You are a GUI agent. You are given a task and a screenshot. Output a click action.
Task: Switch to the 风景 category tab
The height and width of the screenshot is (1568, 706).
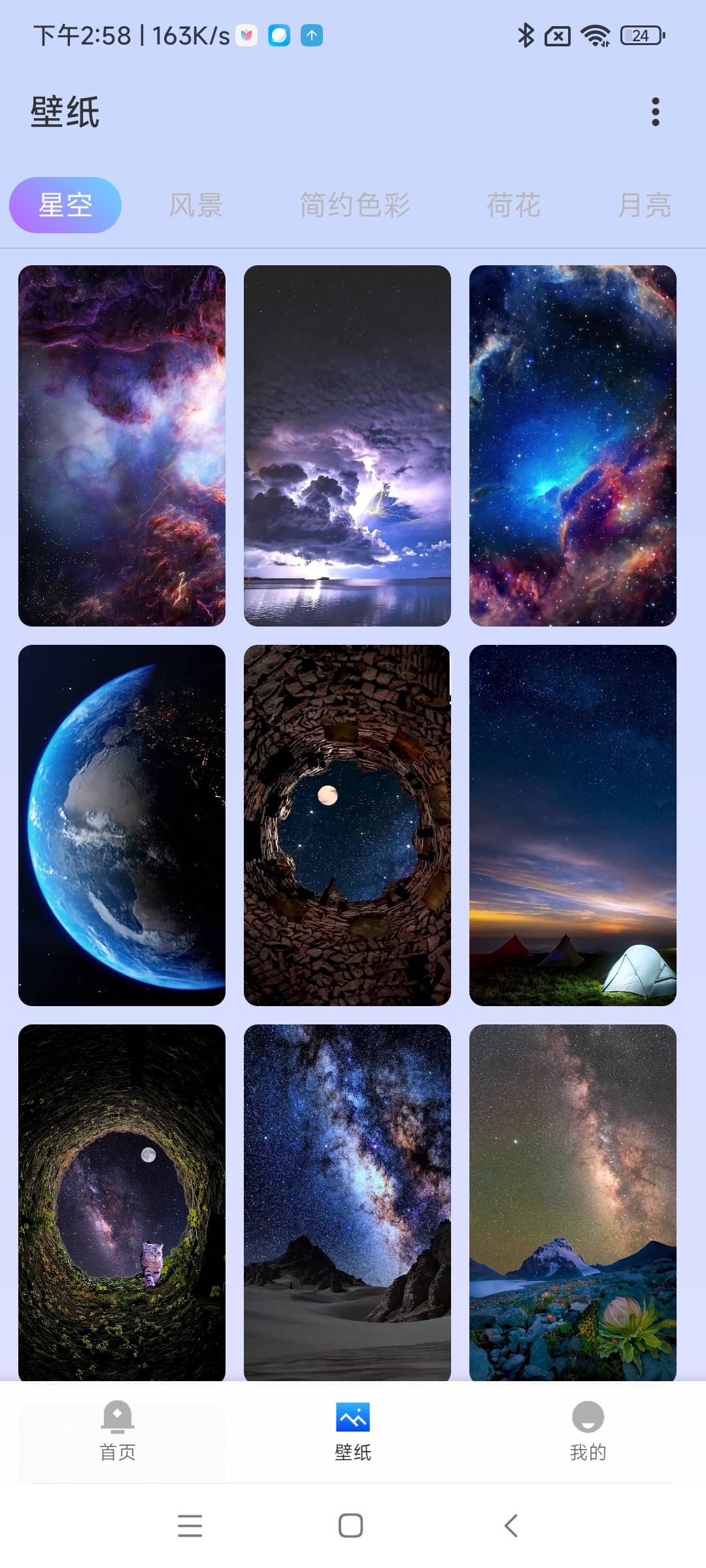(196, 205)
